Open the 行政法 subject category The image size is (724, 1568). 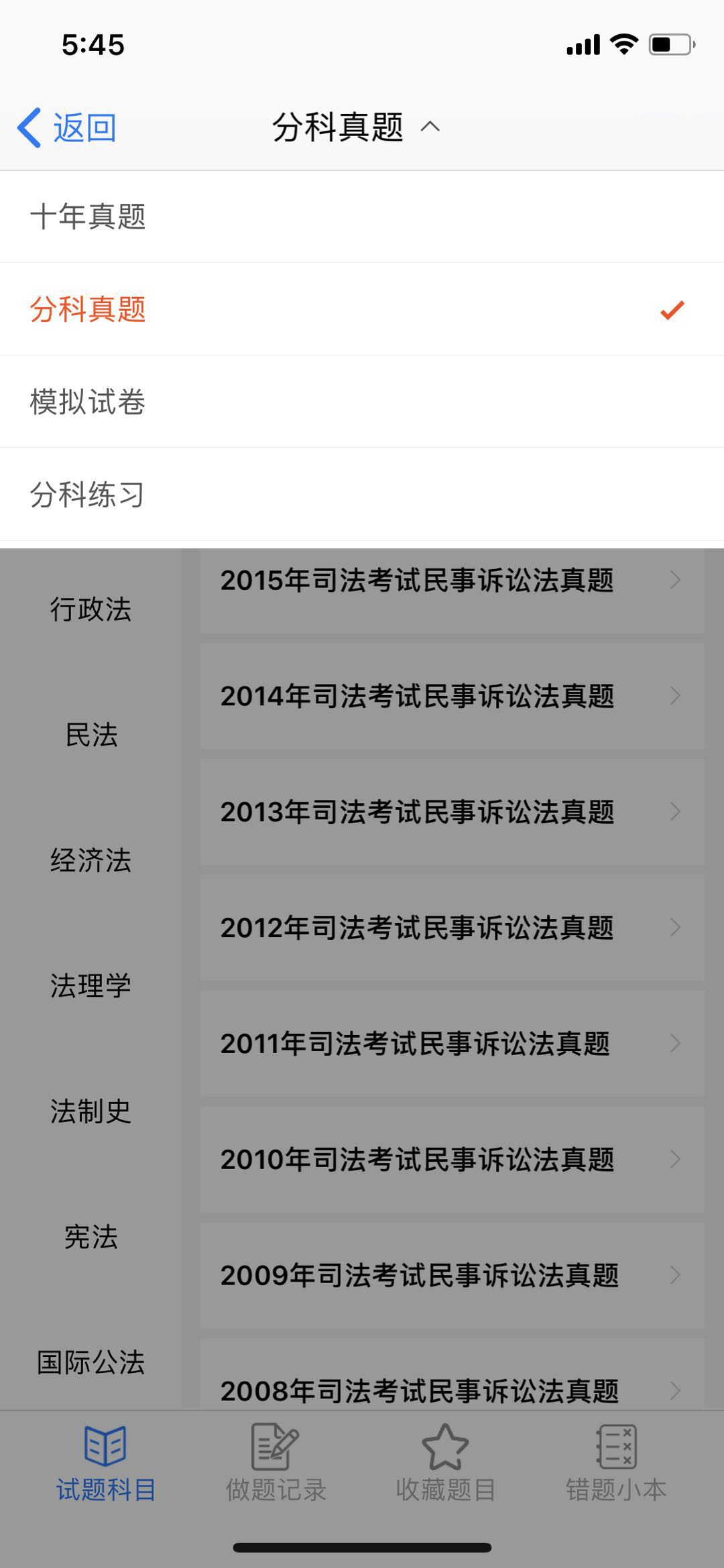[90, 609]
